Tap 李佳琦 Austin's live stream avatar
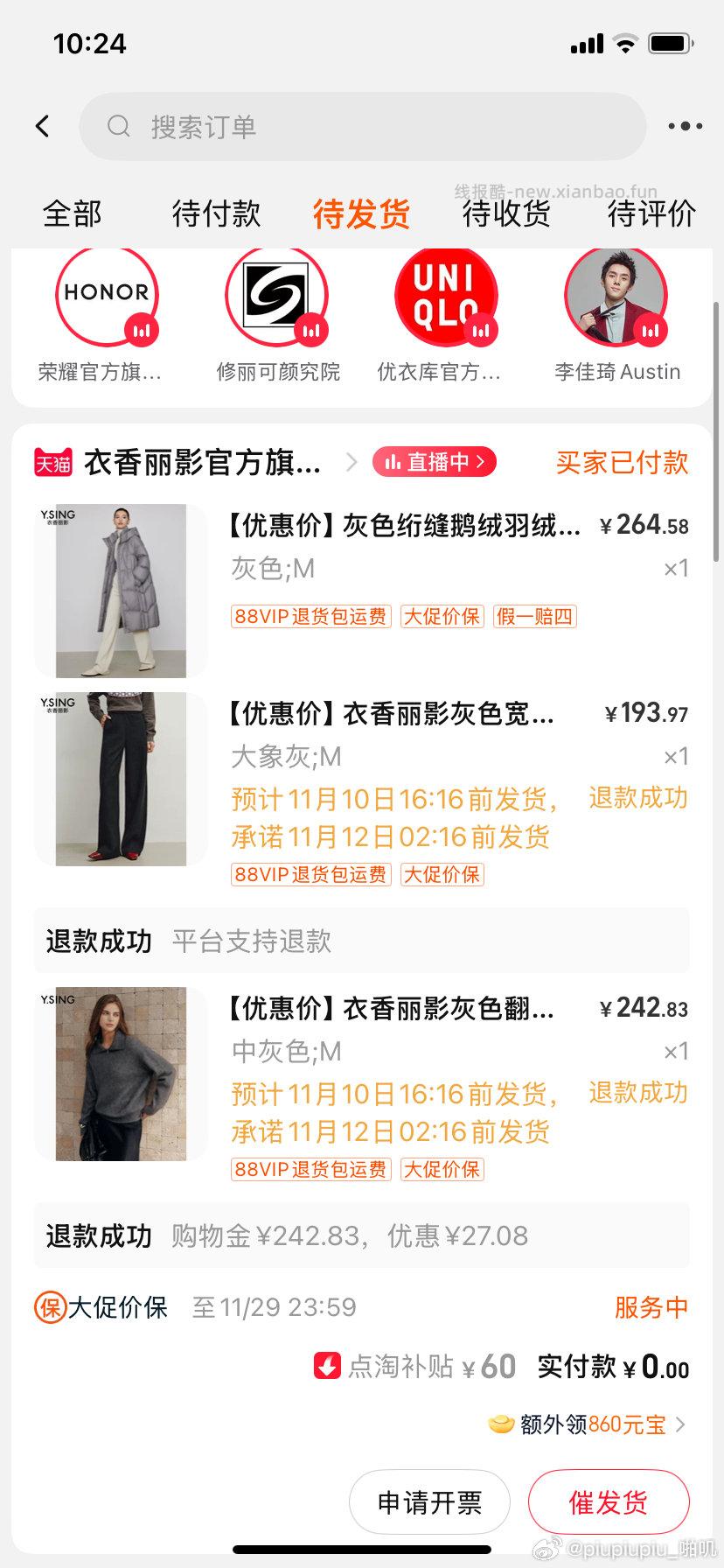724x1568 pixels. tap(616, 297)
